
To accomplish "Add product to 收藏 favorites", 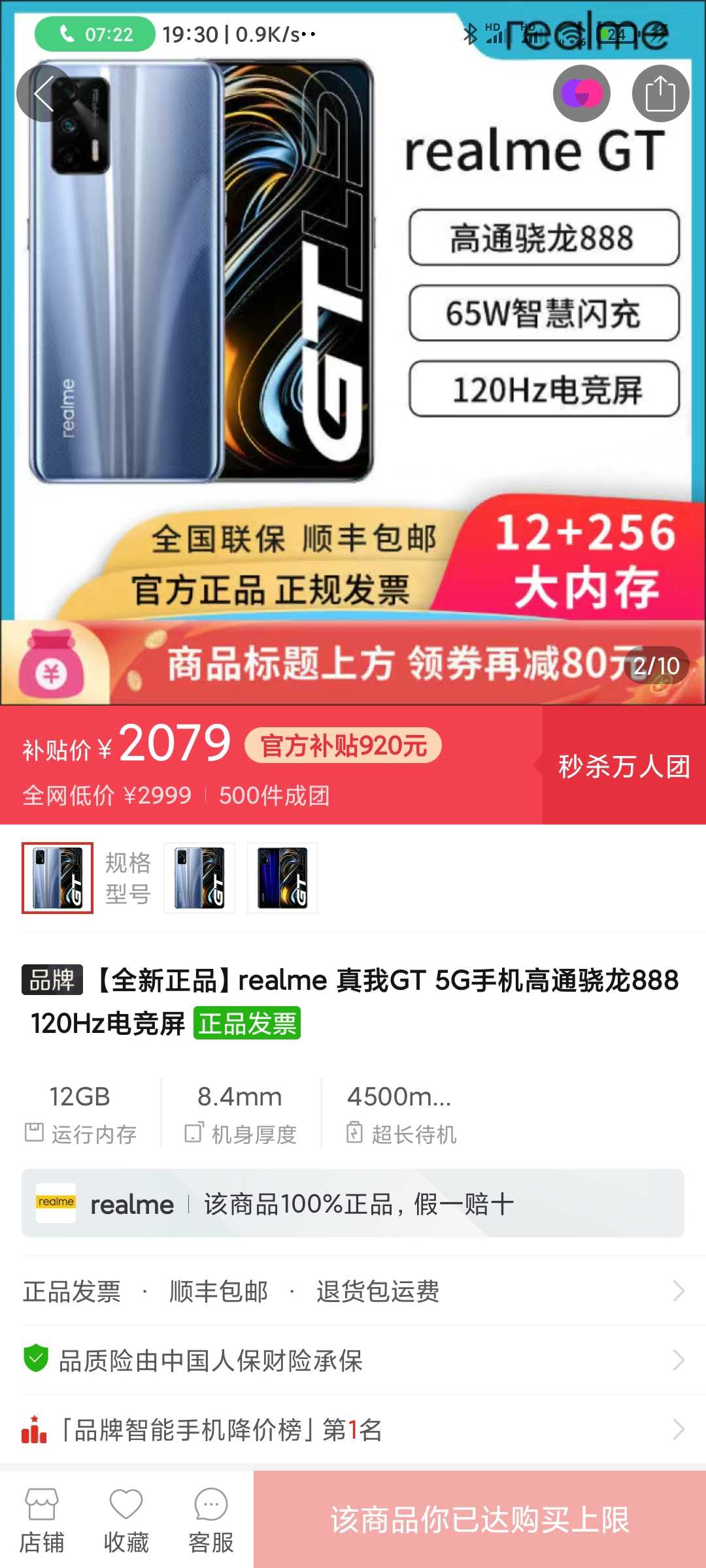I will 126,1520.
